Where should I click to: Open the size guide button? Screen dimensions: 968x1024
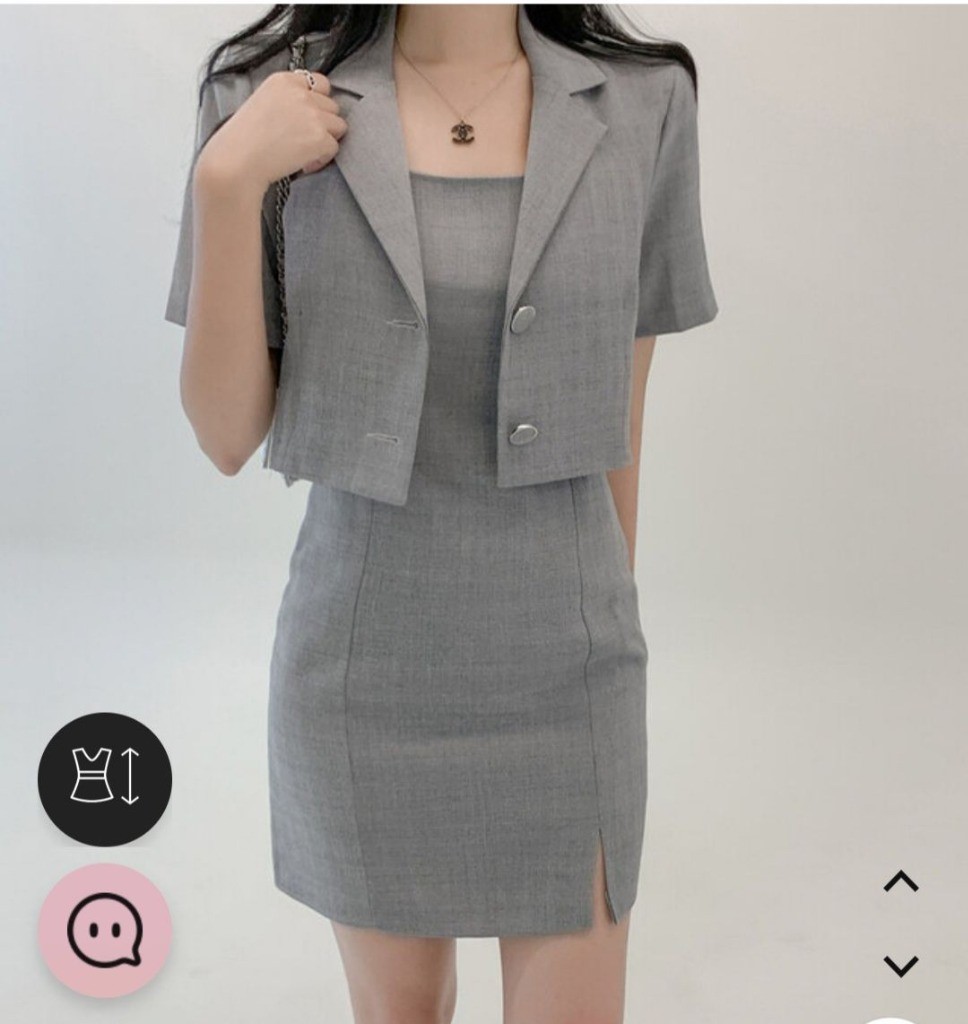(x=105, y=779)
